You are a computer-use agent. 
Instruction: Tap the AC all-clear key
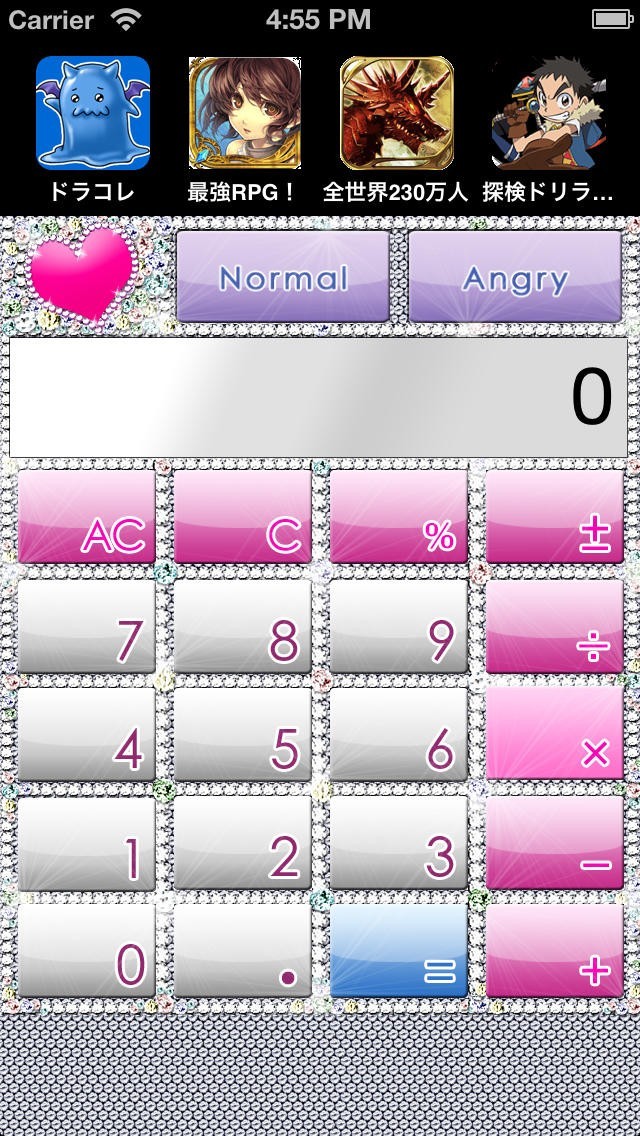pyautogui.click(x=87, y=517)
